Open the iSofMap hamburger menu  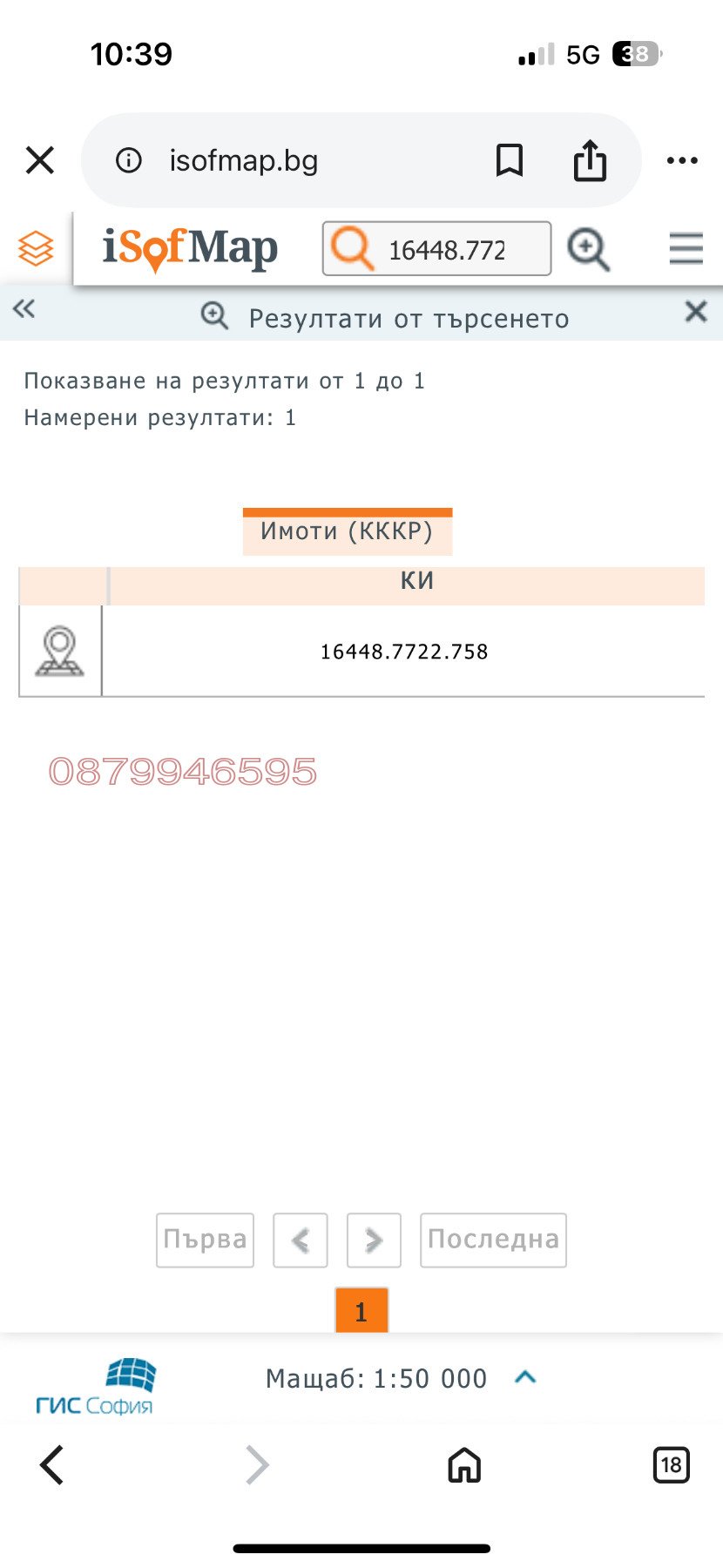click(x=686, y=248)
